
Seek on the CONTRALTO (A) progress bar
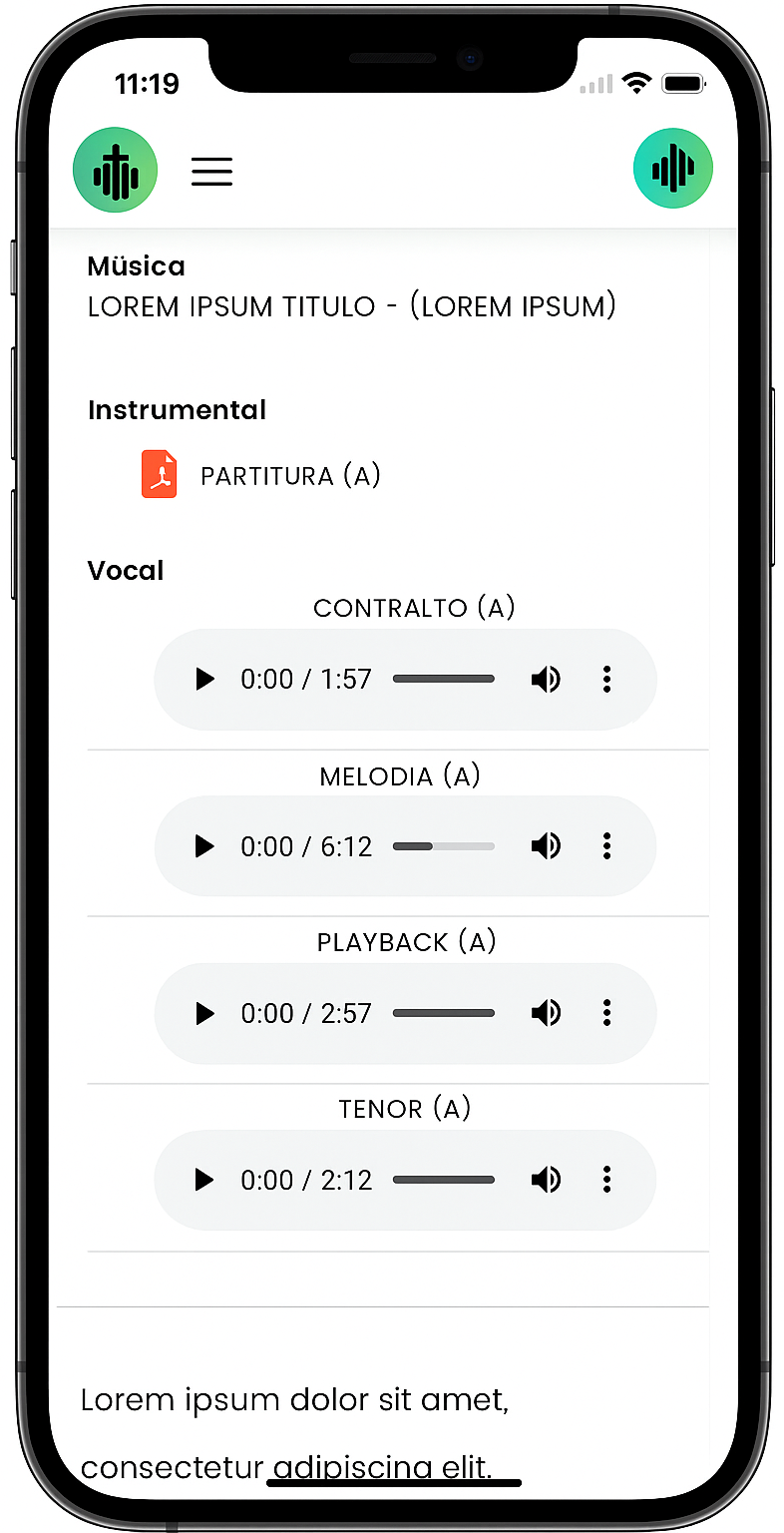pyautogui.click(x=444, y=680)
